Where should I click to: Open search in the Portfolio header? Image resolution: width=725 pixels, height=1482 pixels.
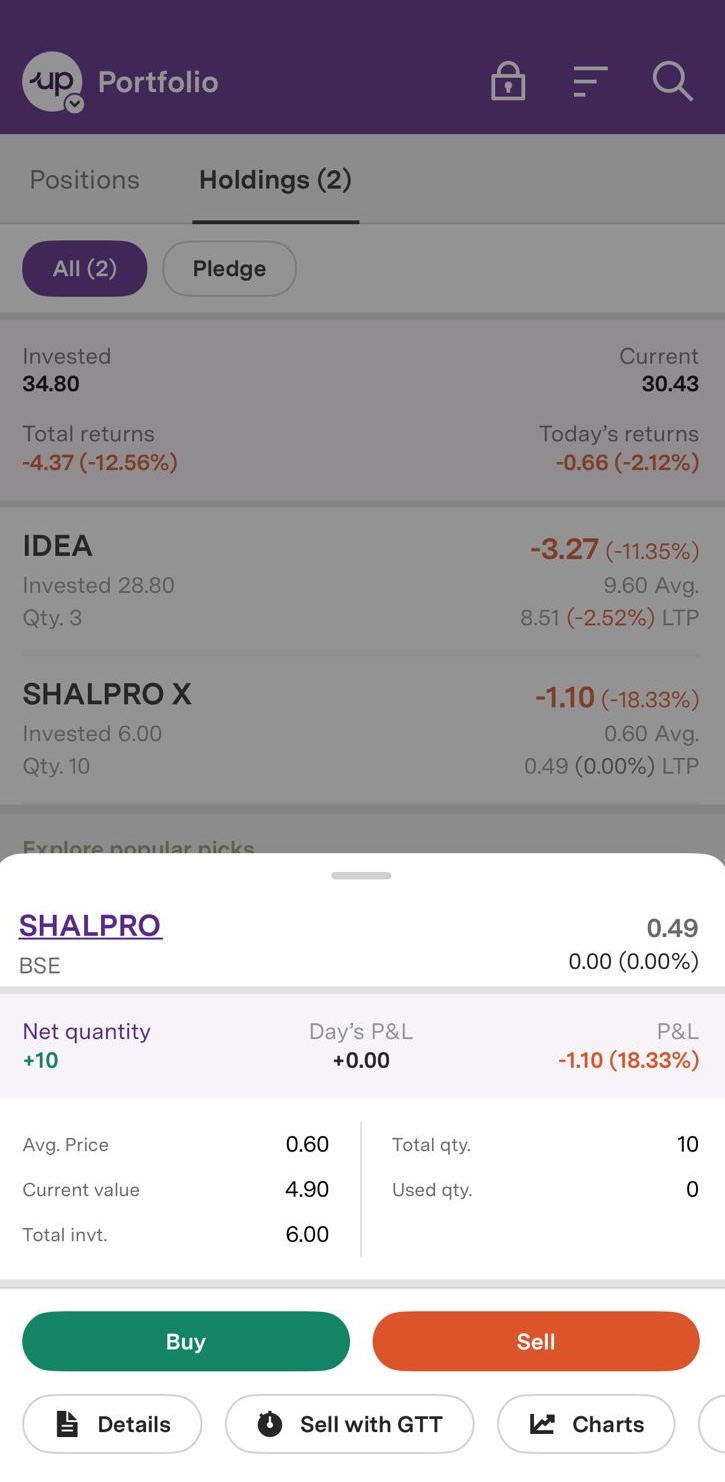coord(672,82)
